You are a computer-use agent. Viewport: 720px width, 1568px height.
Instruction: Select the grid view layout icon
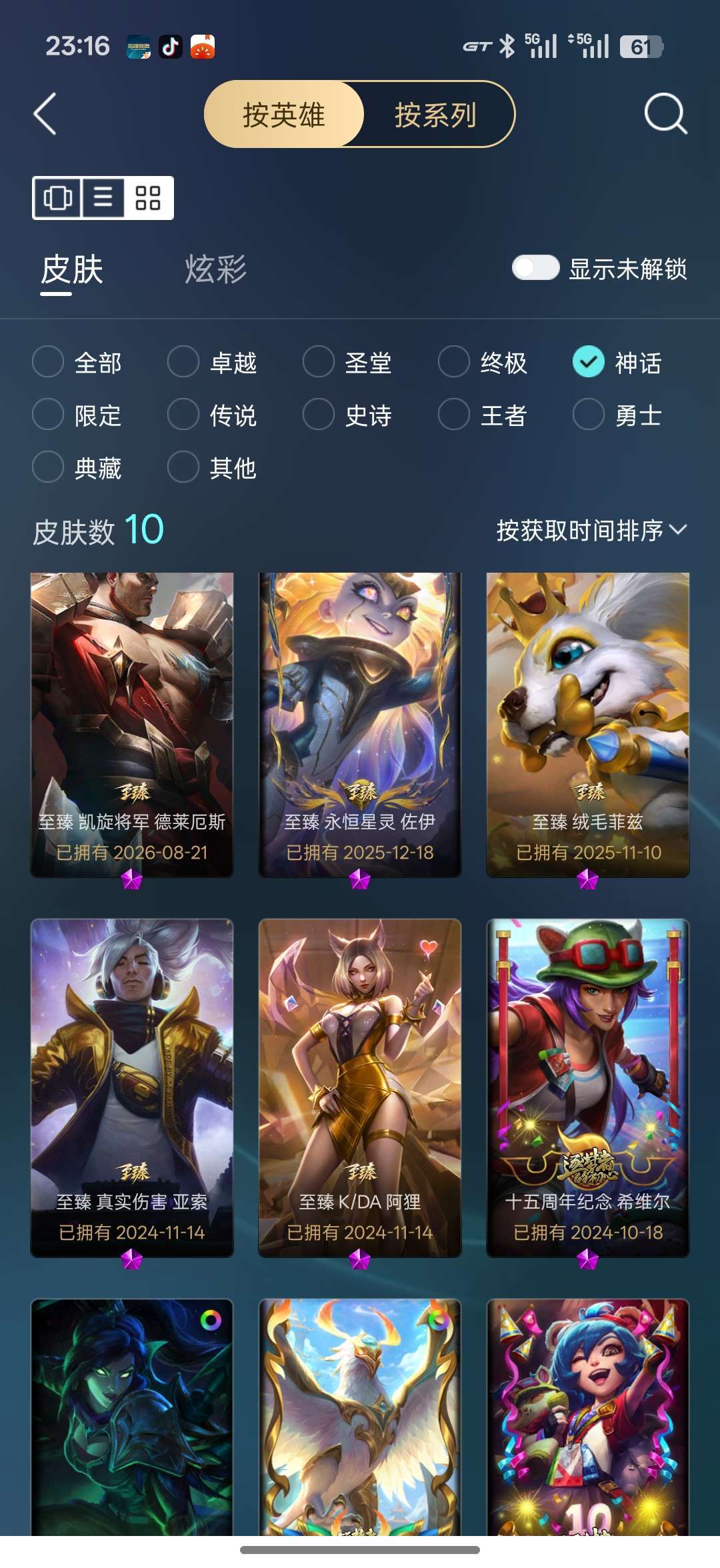(148, 198)
